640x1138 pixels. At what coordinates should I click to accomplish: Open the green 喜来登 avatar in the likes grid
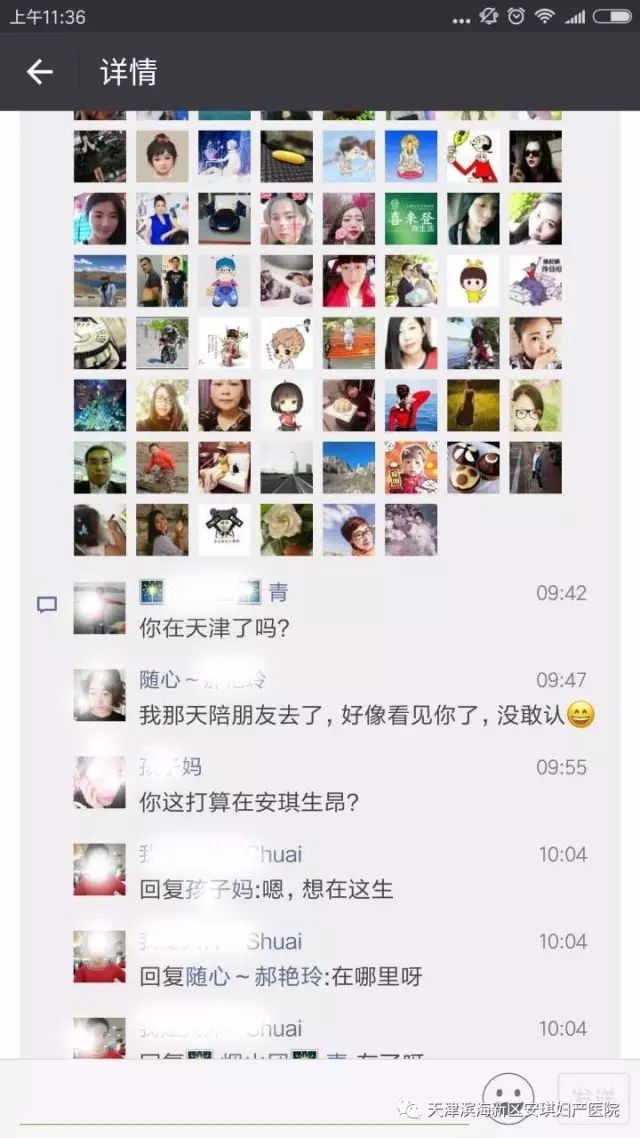411,219
